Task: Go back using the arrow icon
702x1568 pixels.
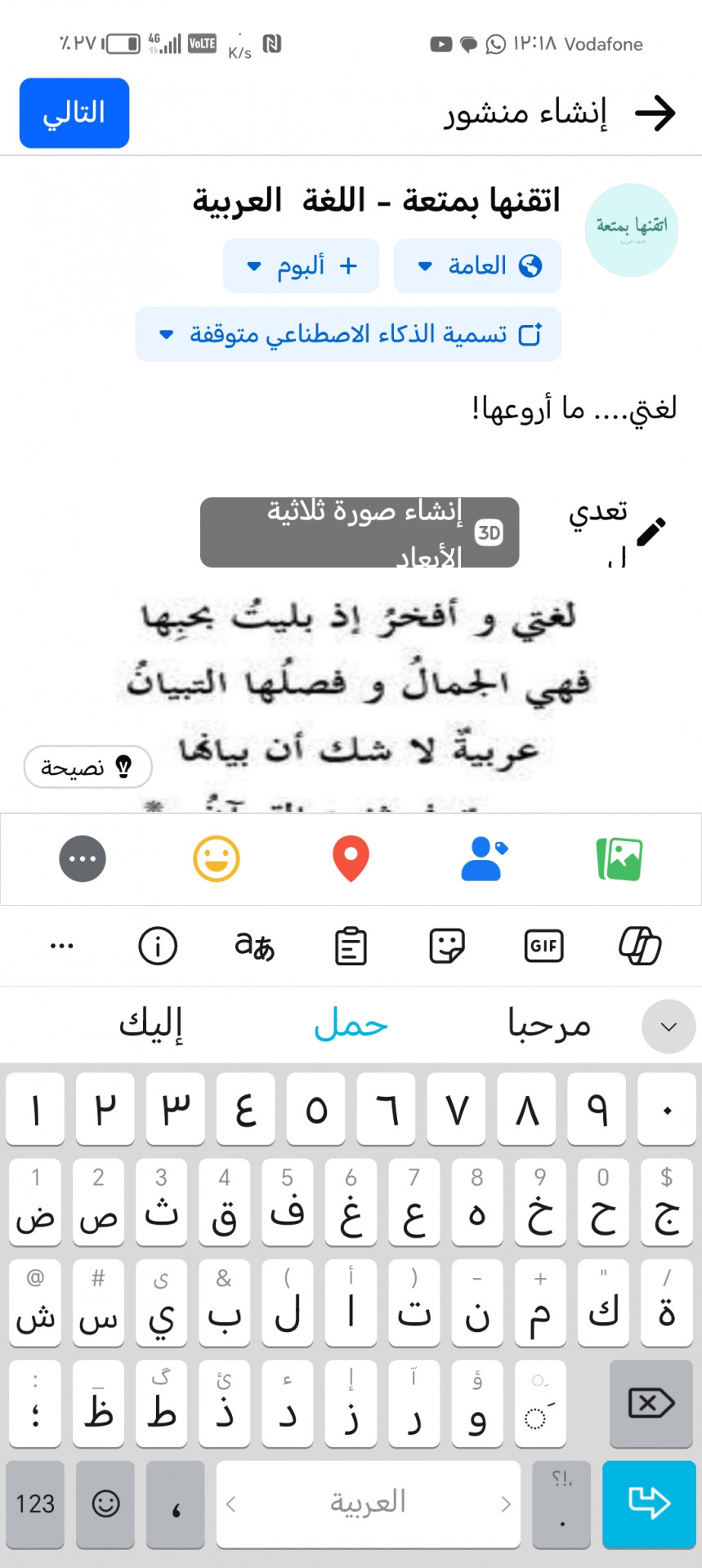Action: click(655, 113)
